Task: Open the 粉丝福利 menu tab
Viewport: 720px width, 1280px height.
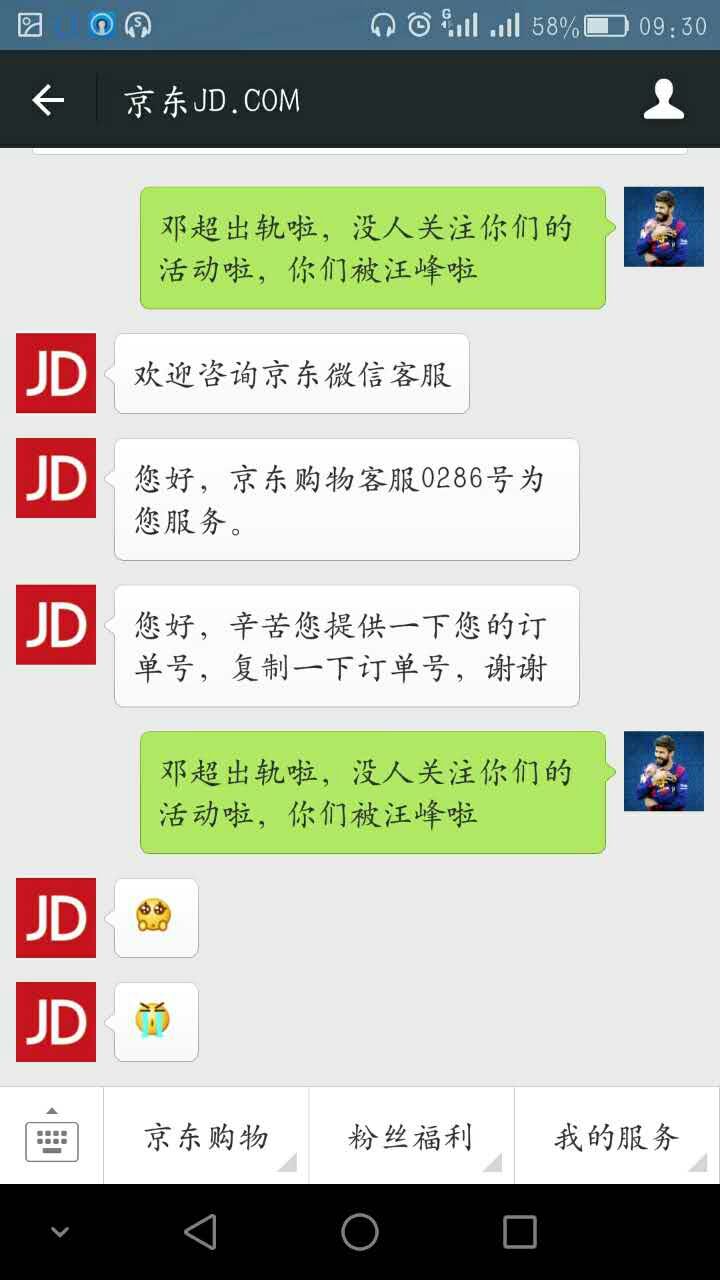Action: point(411,1135)
